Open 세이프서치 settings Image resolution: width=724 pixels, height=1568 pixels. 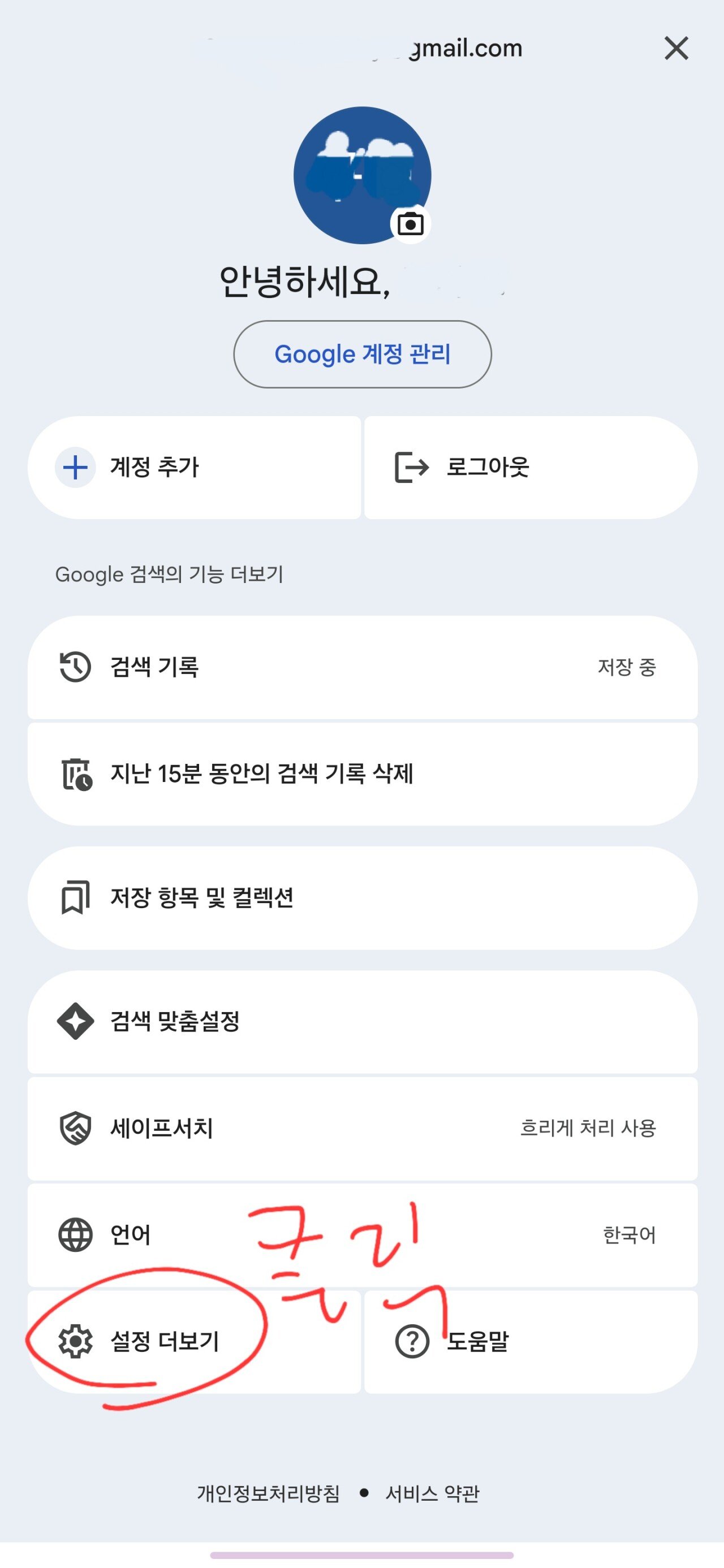tap(363, 1128)
